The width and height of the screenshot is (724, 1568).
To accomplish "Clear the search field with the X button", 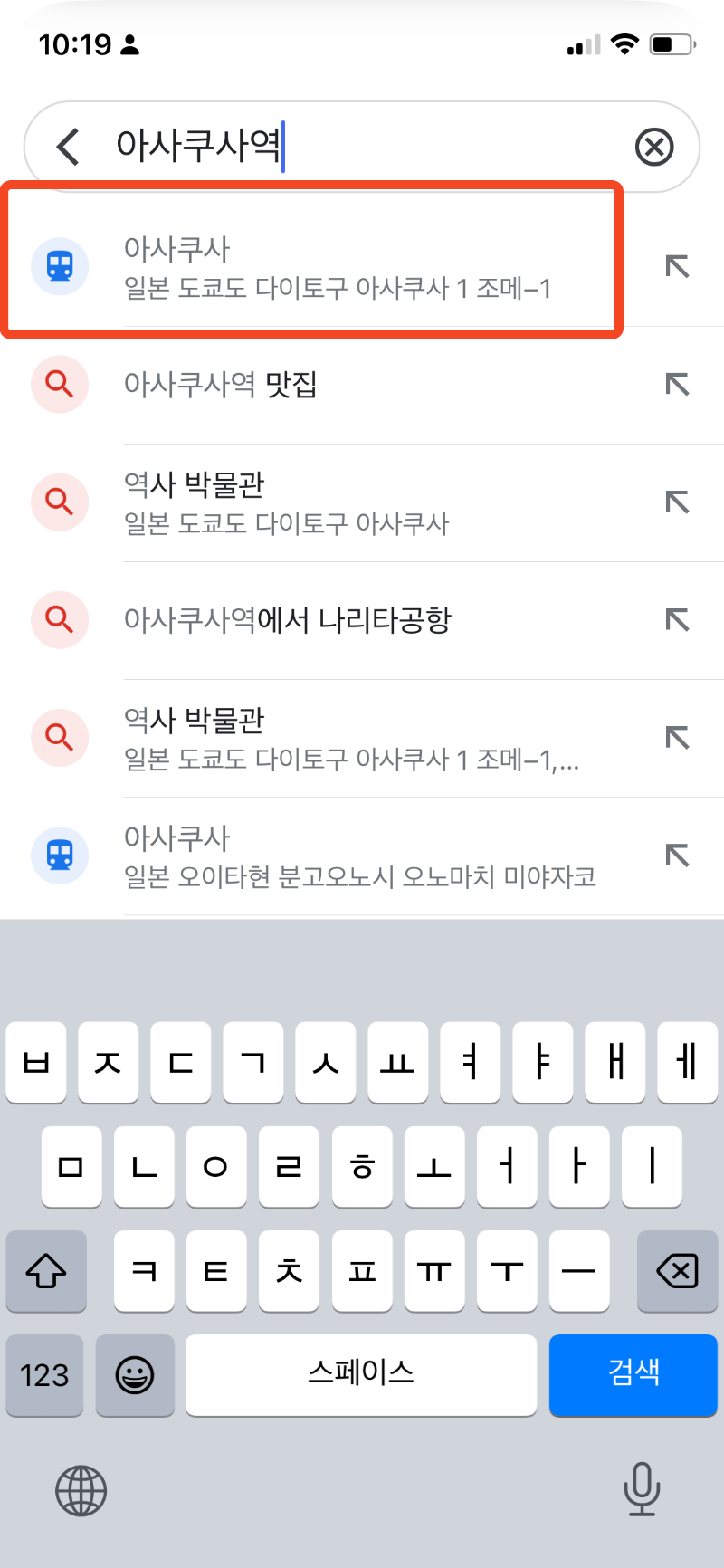I will (654, 146).
